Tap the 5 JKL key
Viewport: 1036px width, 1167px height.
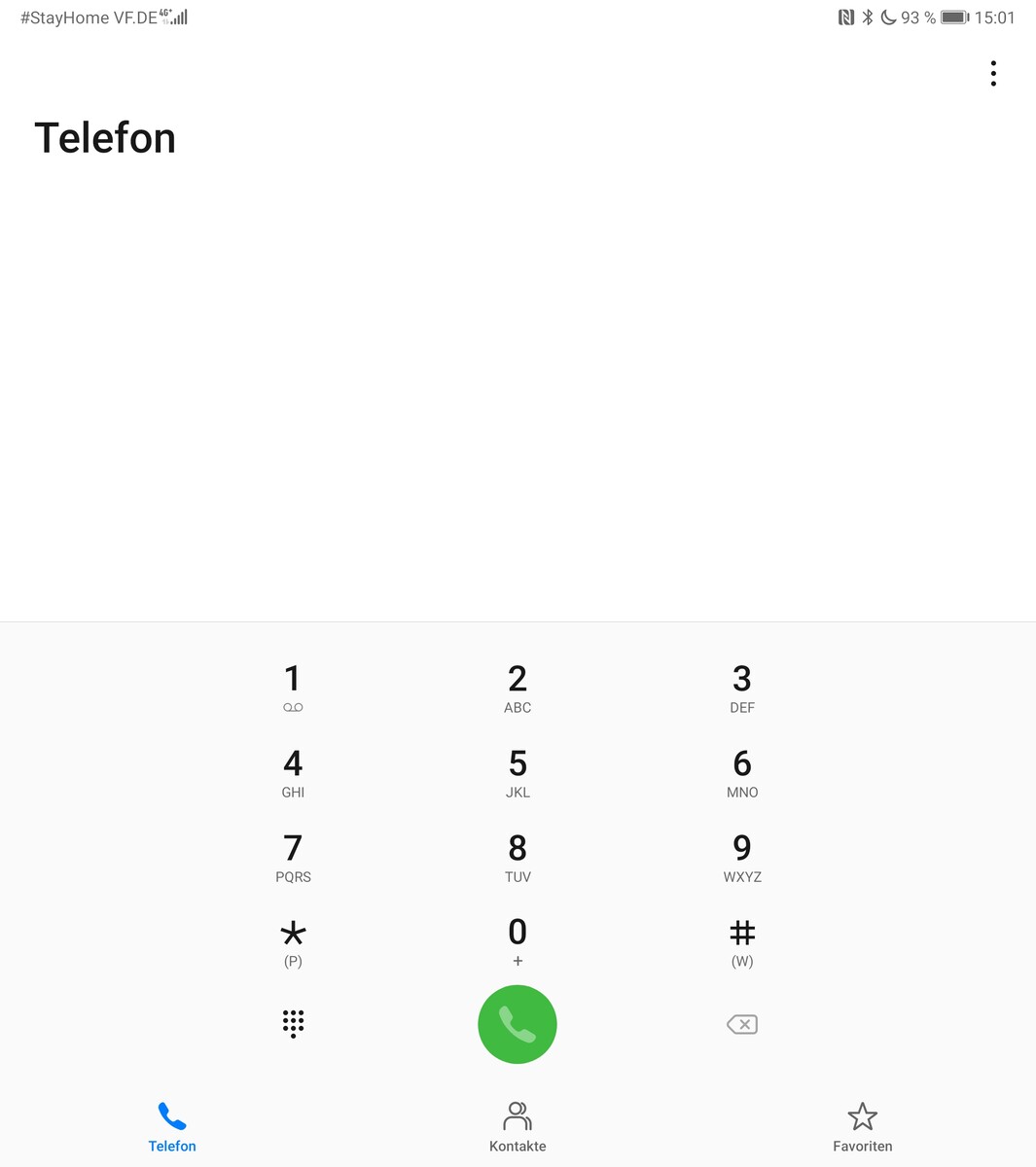point(518,771)
